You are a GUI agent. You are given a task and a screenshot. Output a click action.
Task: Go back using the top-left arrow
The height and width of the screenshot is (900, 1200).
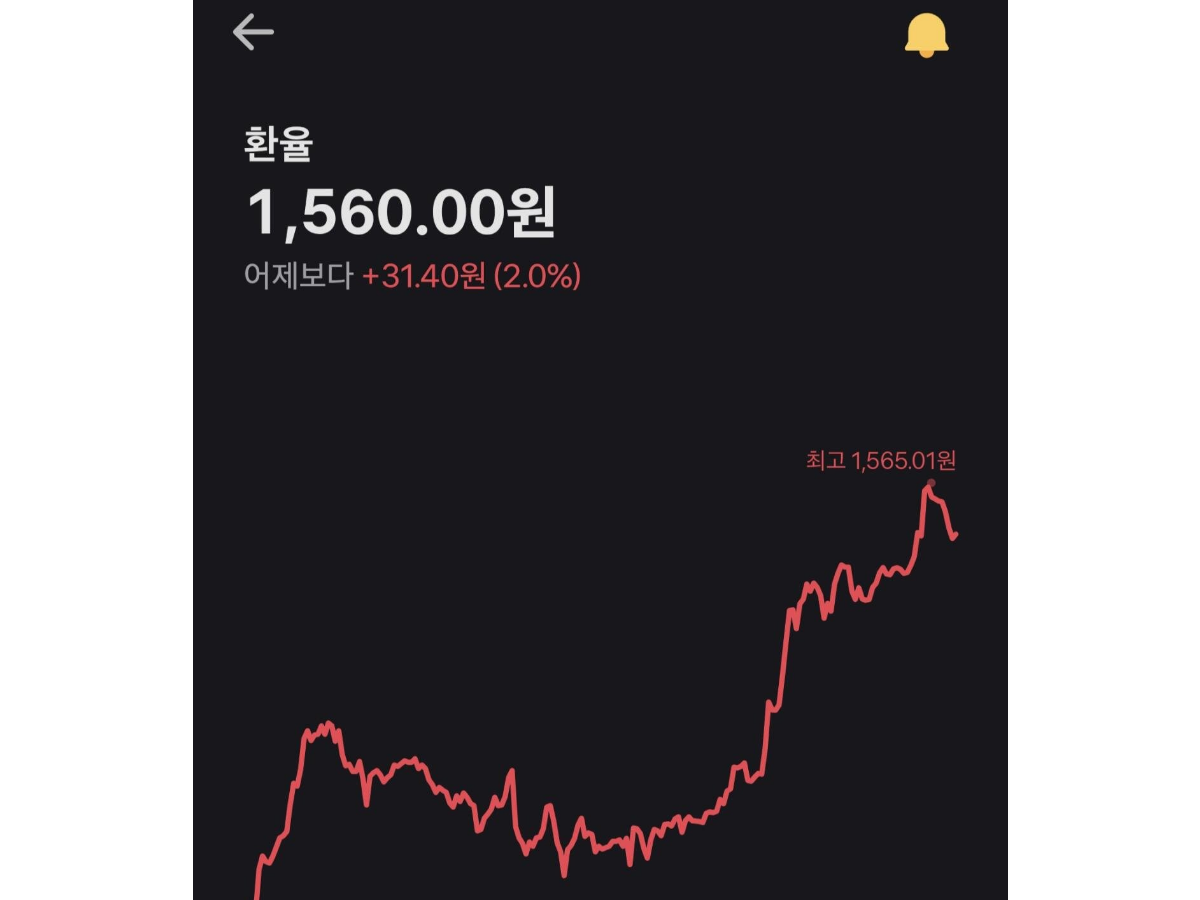253,33
